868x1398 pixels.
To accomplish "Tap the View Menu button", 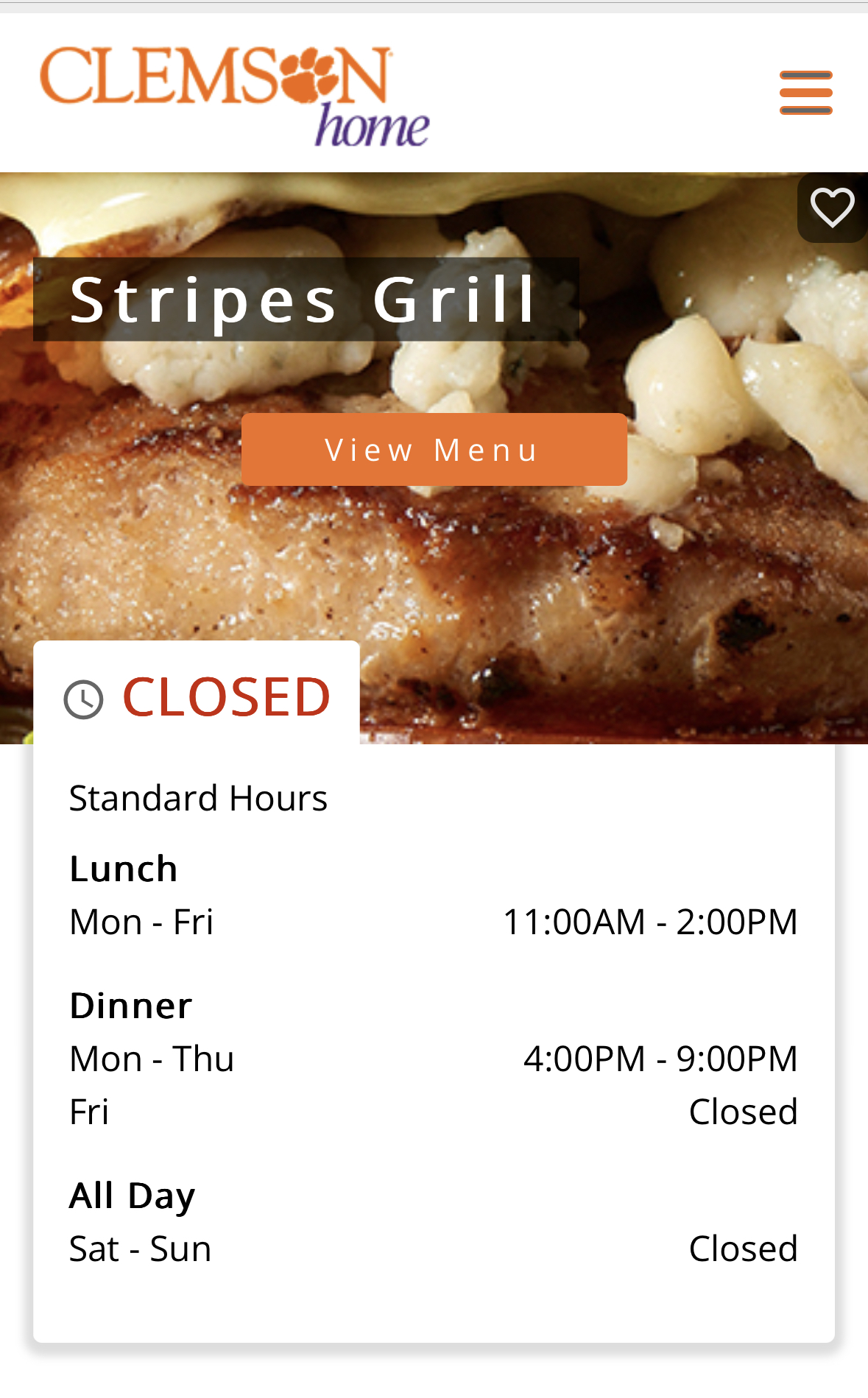I will [x=434, y=449].
